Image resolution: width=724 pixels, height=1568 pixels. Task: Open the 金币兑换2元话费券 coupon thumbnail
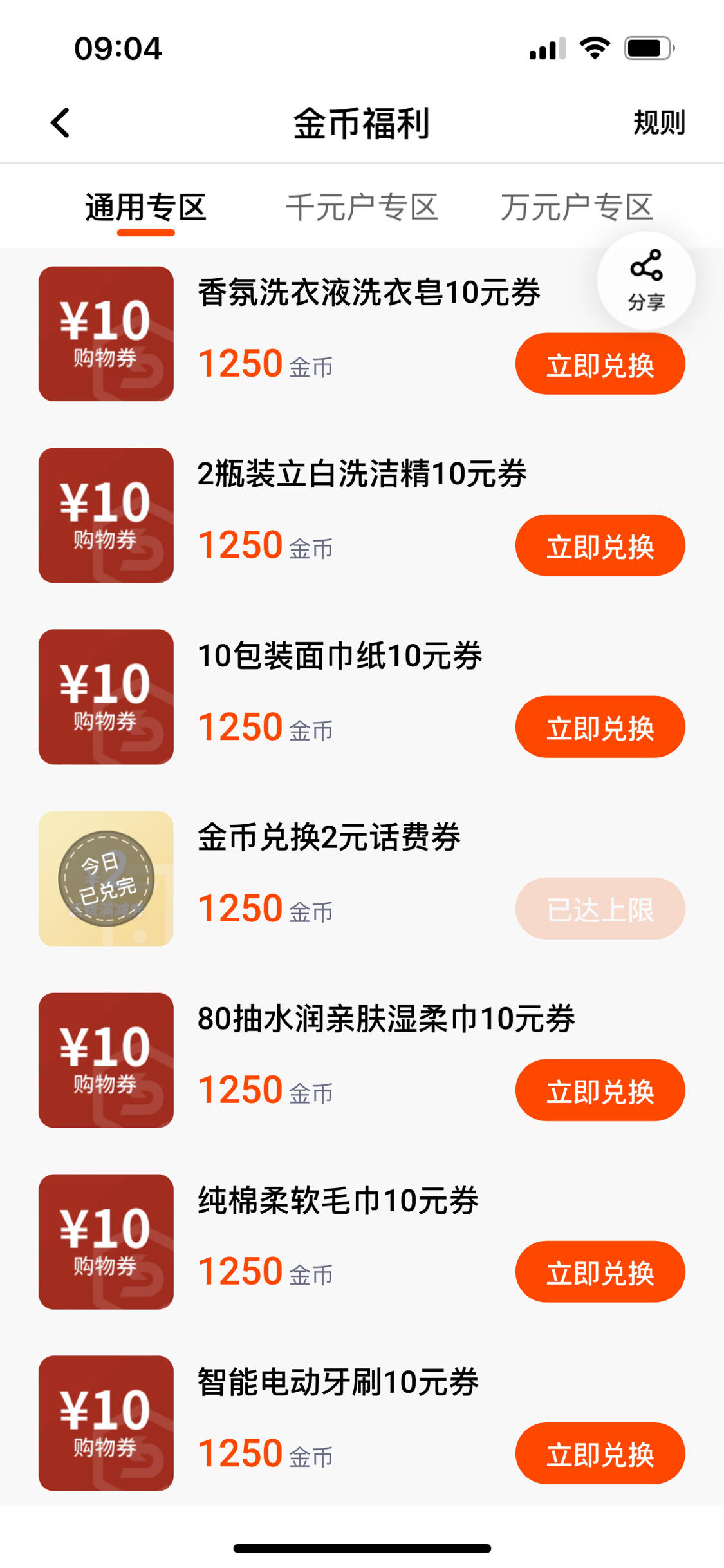[x=106, y=878]
